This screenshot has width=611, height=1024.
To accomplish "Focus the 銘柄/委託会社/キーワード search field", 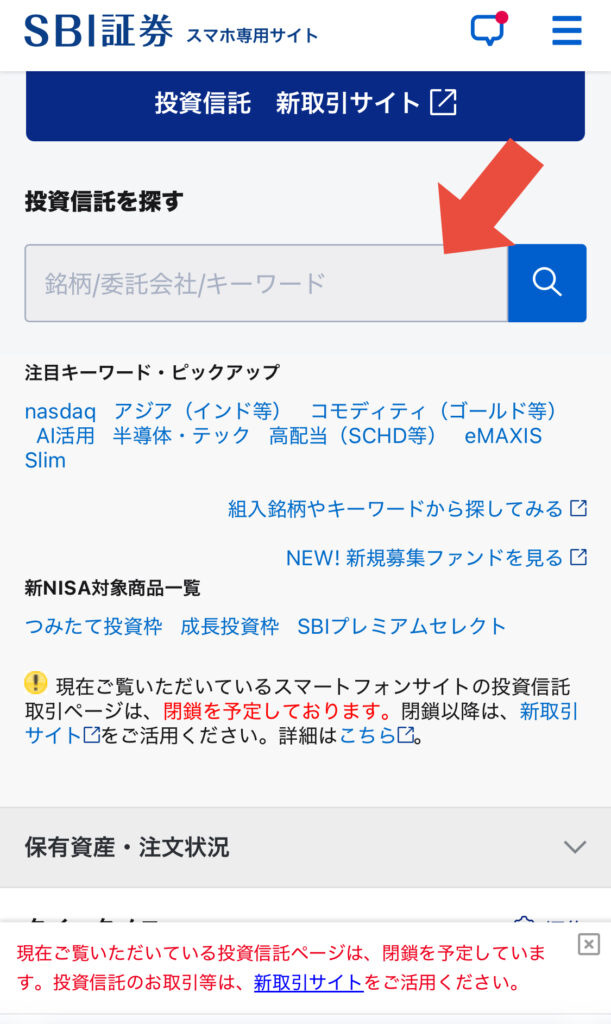I will pyautogui.click(x=266, y=283).
